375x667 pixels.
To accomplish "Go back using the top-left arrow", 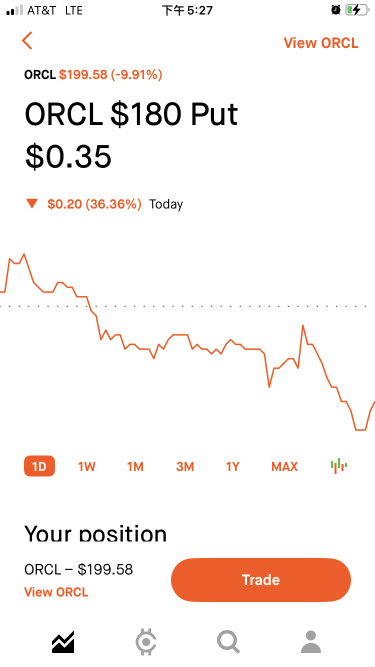I will click(27, 41).
